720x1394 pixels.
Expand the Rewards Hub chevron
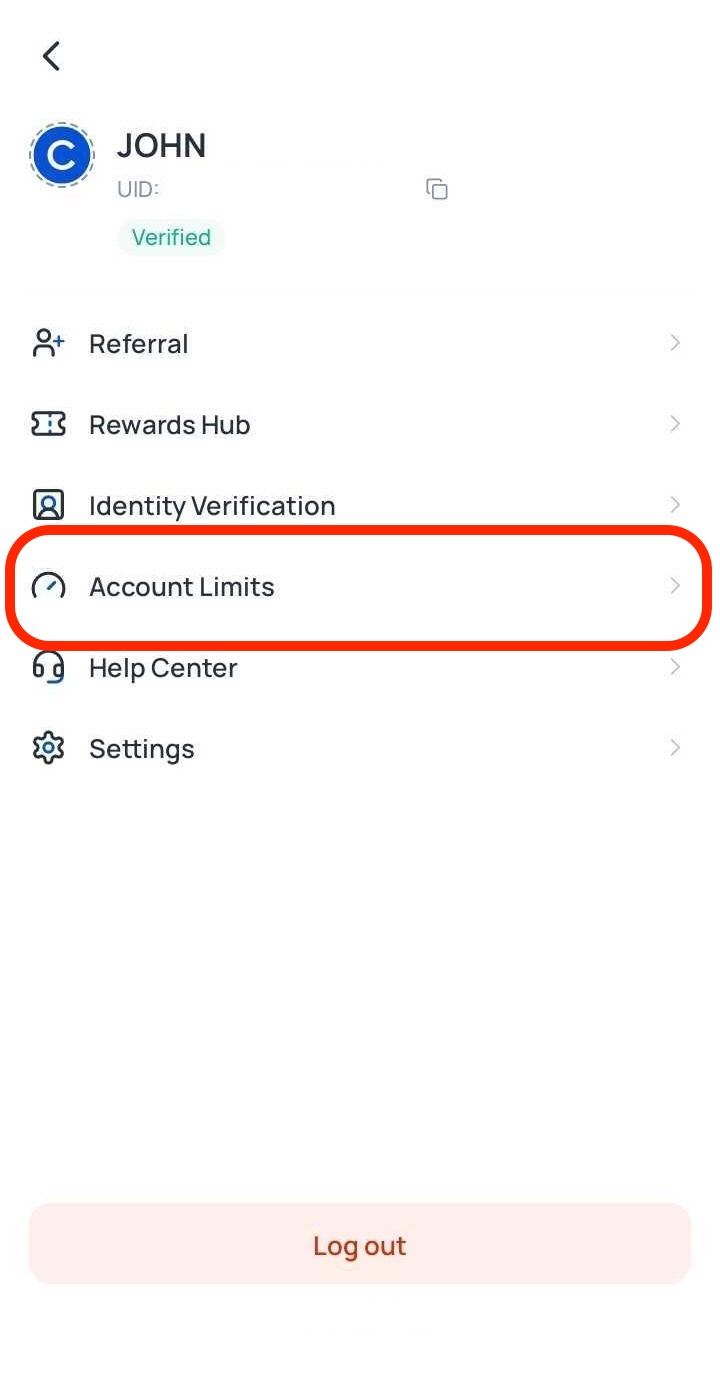tap(674, 424)
